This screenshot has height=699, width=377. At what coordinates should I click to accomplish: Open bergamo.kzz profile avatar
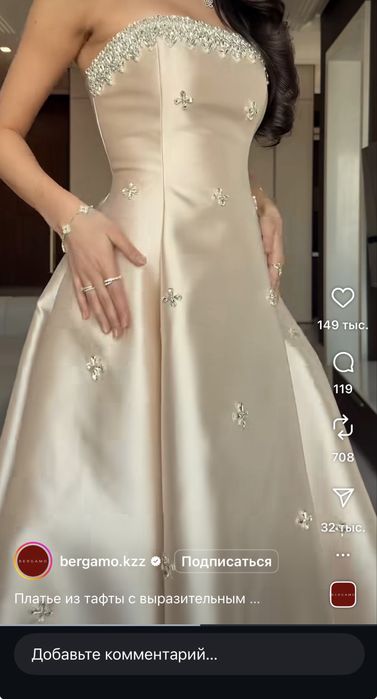pyautogui.click(x=34, y=561)
